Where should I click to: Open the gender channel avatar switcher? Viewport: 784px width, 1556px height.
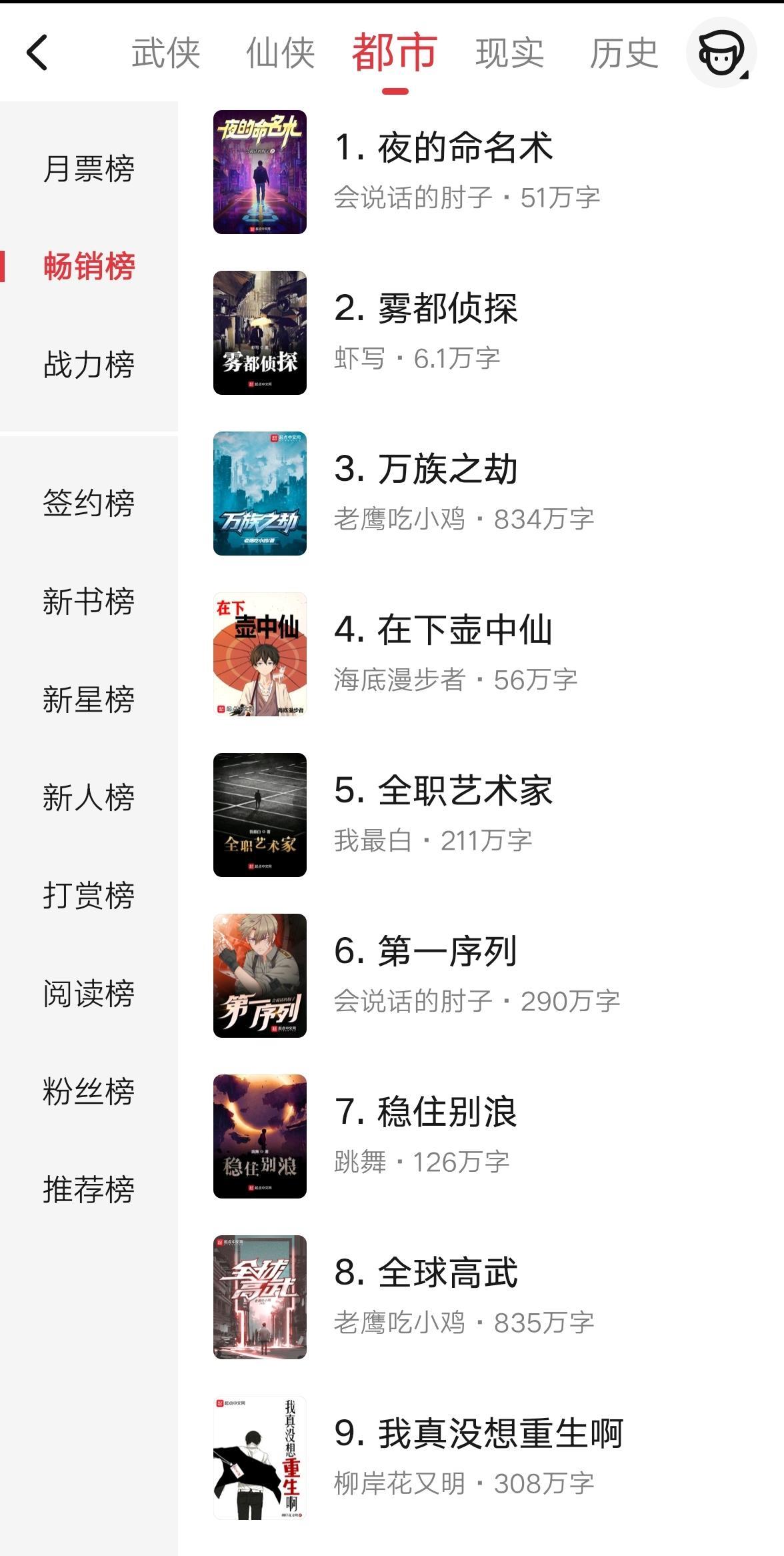point(721,53)
